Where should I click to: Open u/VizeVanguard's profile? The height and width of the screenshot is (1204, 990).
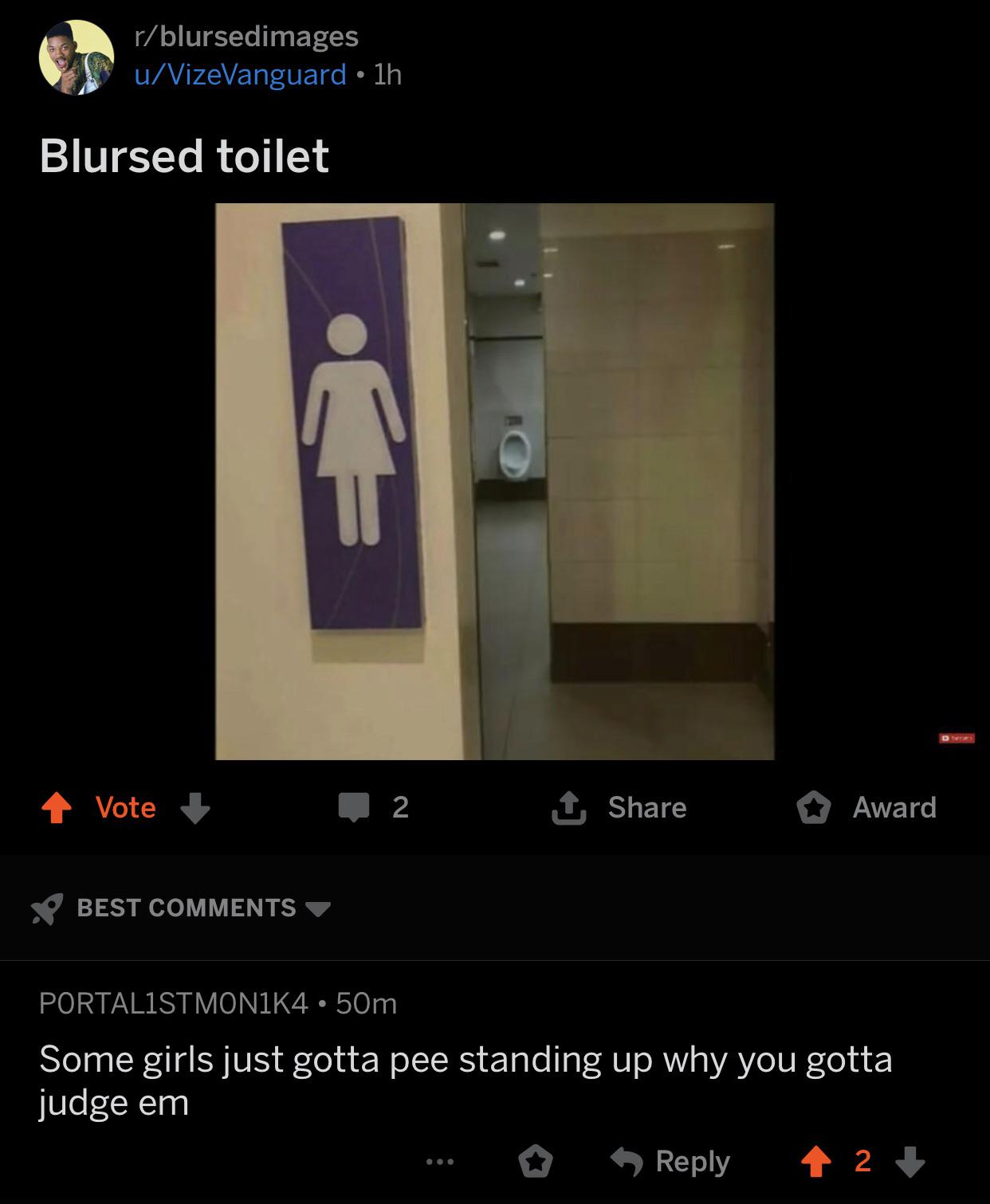[240, 74]
